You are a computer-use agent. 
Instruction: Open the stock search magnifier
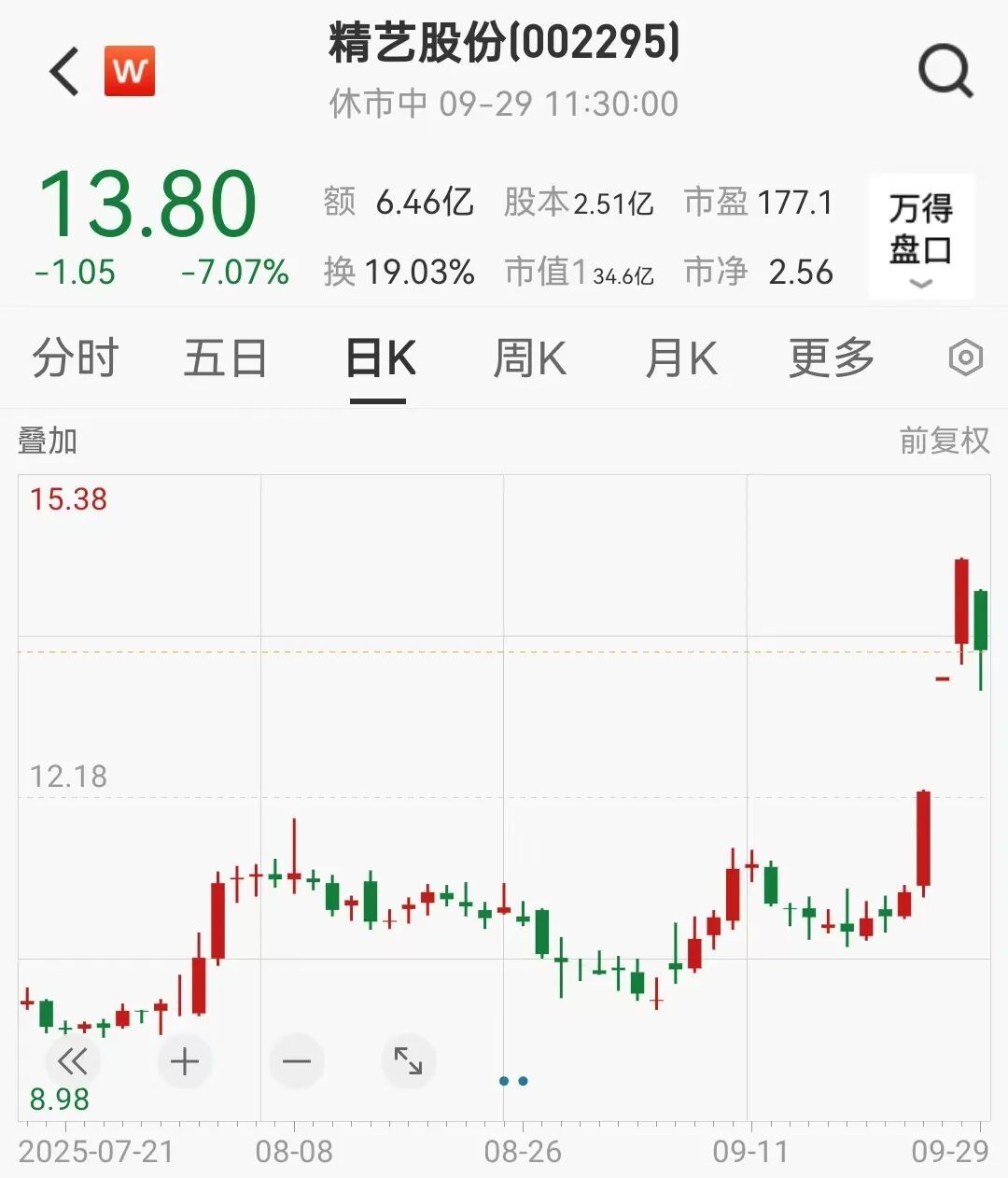pos(945,72)
